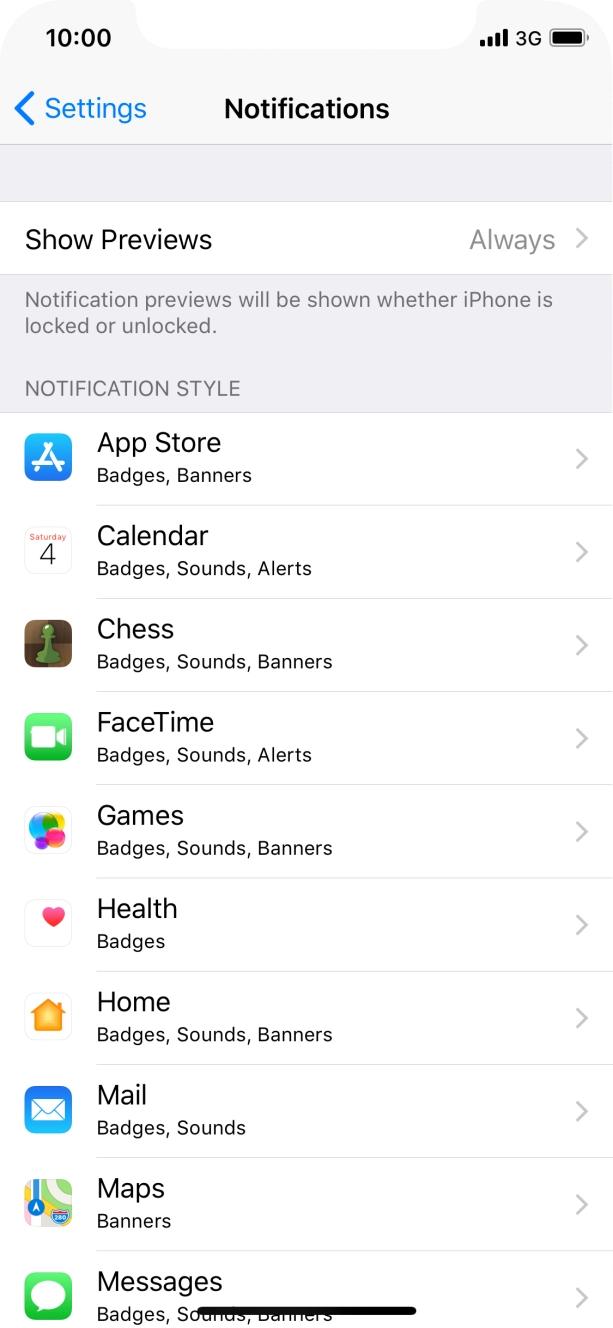Open Show Previews option
Viewport: 613px width, 1328px height.
[306, 239]
